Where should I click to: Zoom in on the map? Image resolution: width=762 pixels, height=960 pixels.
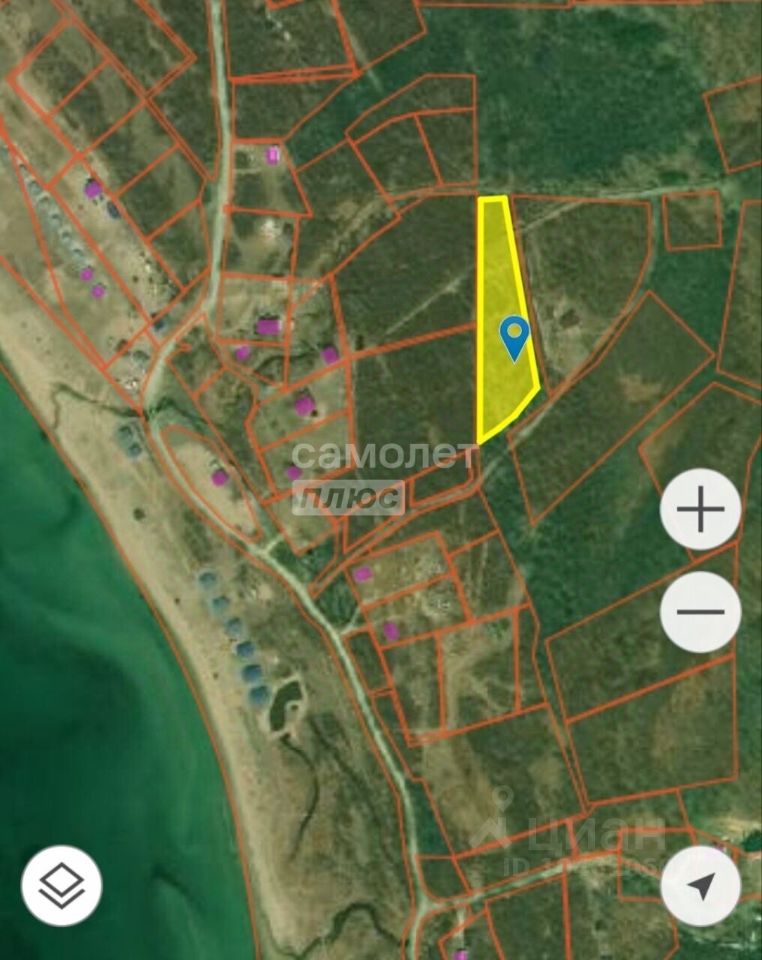pos(700,510)
